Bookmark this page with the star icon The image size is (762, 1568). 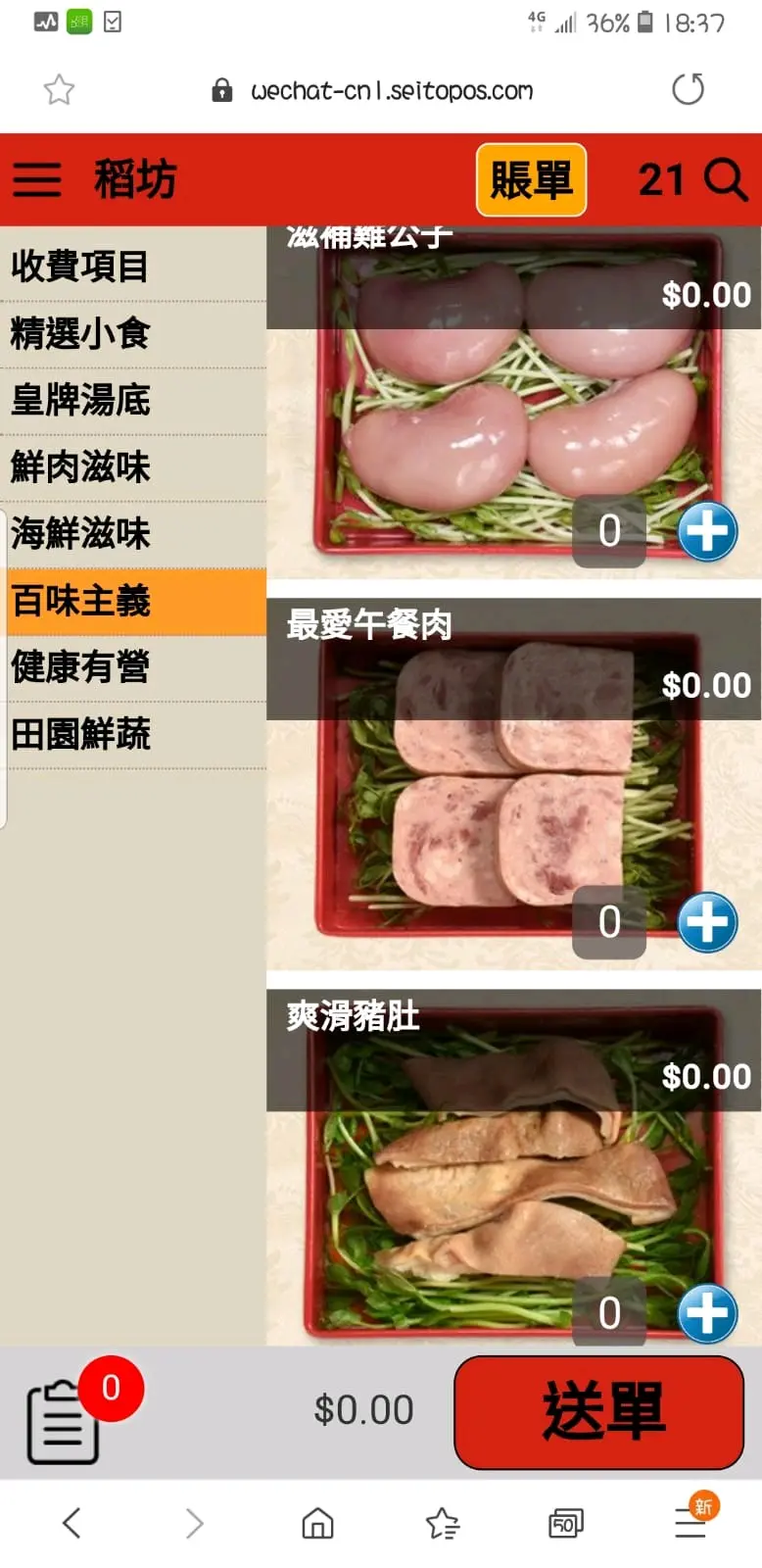[x=59, y=90]
